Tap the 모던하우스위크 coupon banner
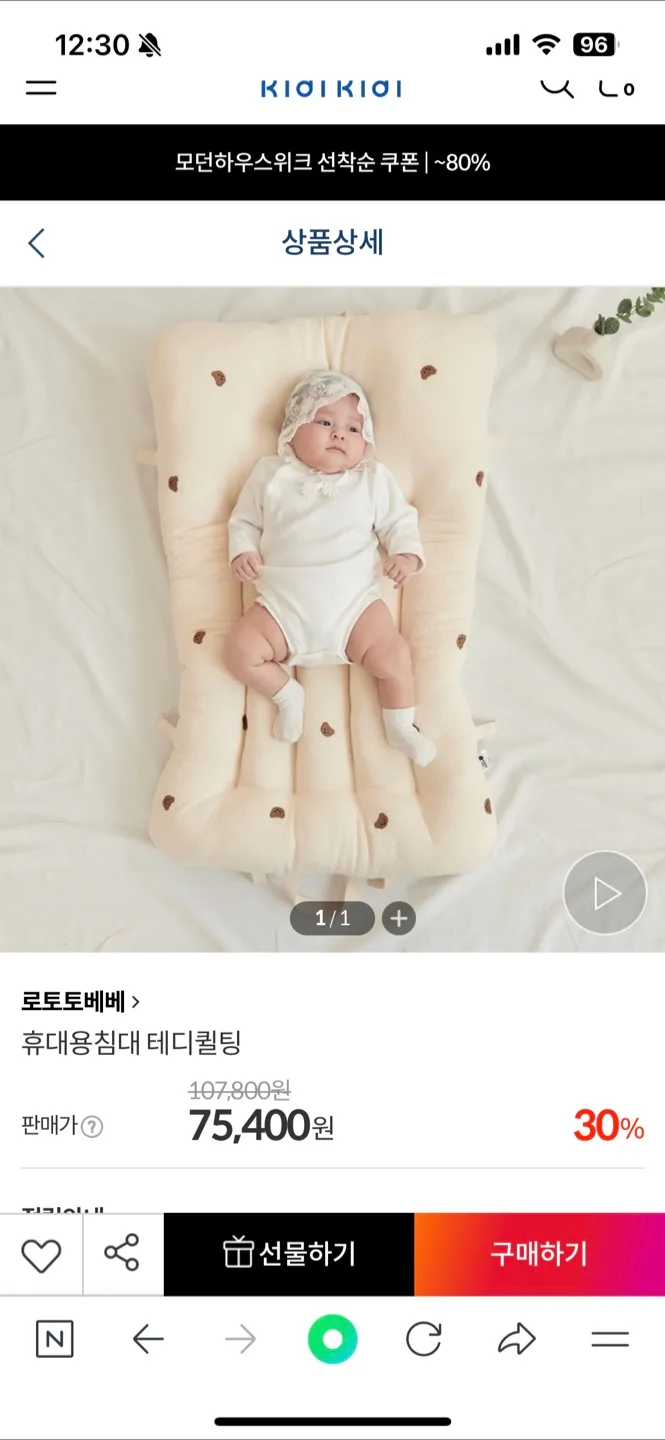The image size is (665, 1440). click(332, 162)
